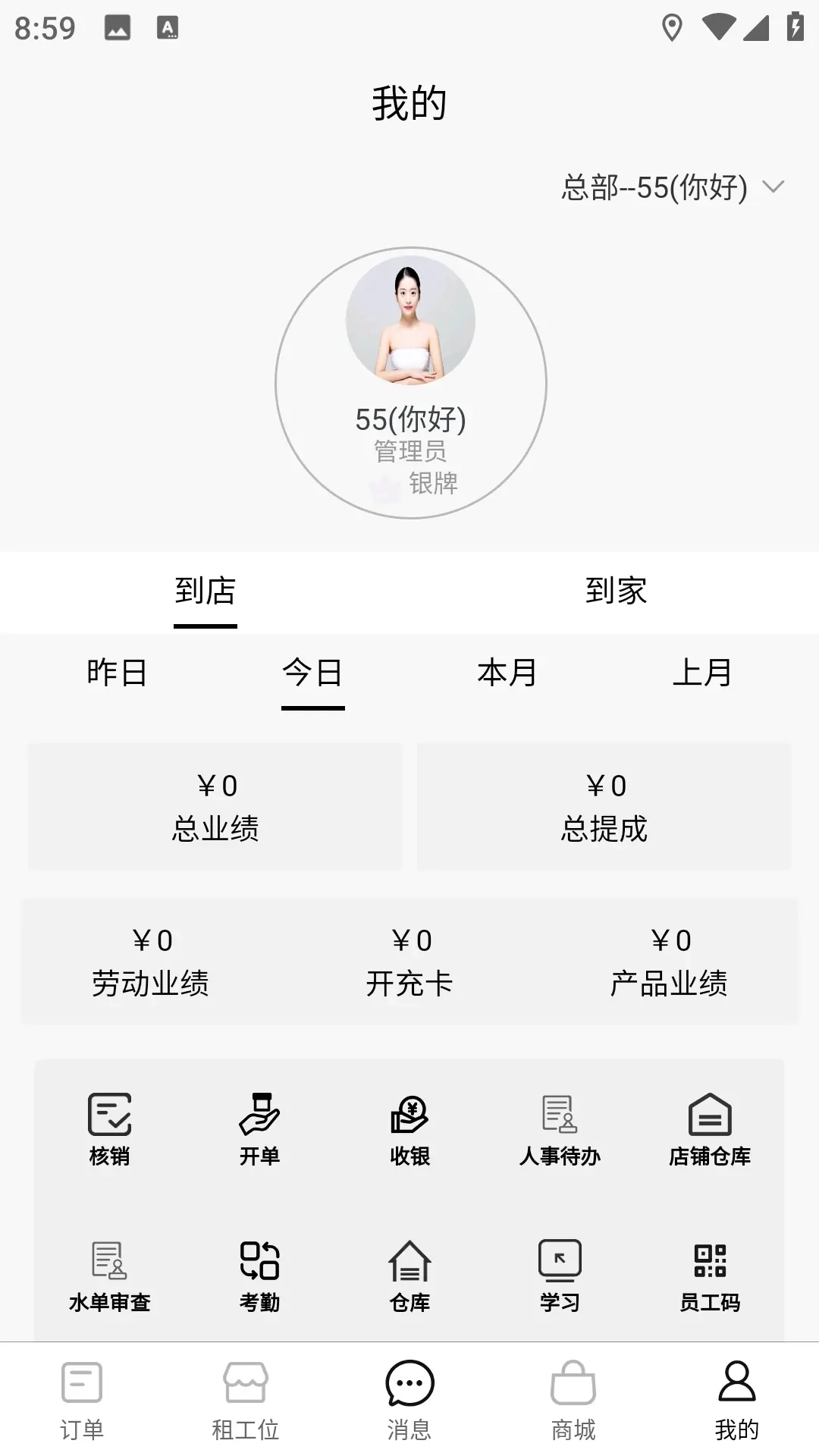Open 水单审查 order review
Screen dimensions: 819x1456
point(110,1272)
